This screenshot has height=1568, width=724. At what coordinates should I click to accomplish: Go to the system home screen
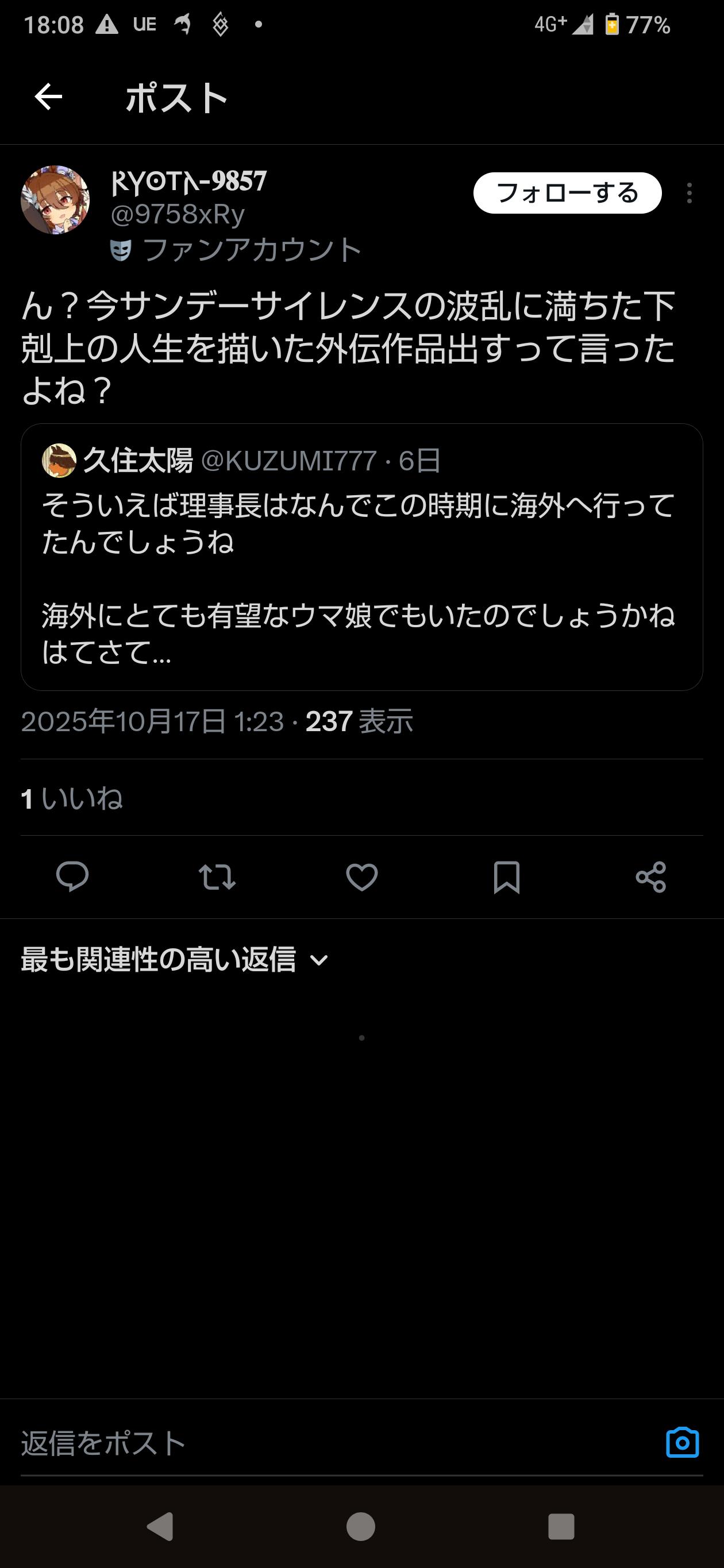coord(360,1527)
